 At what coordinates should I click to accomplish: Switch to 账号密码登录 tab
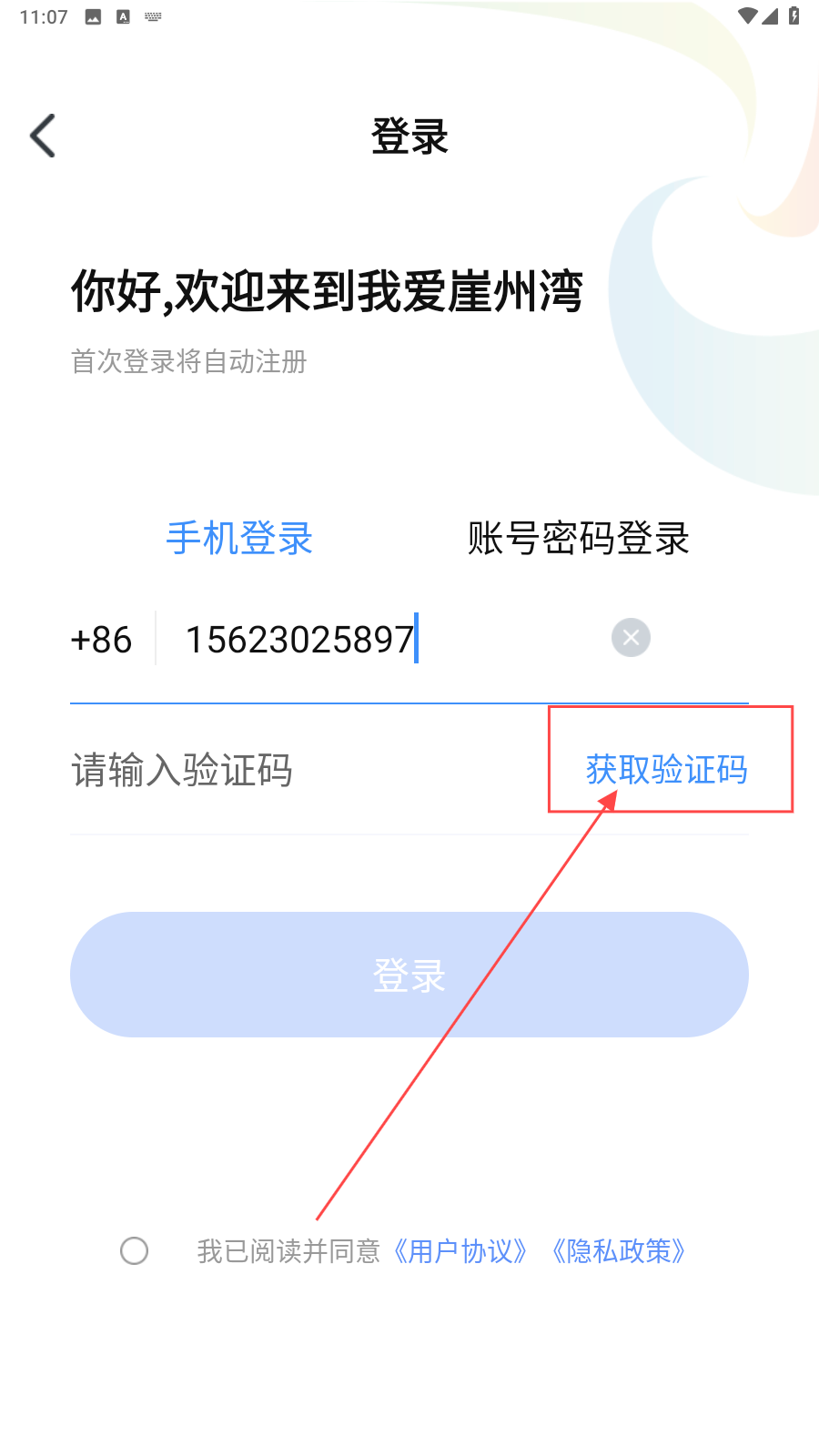point(578,538)
